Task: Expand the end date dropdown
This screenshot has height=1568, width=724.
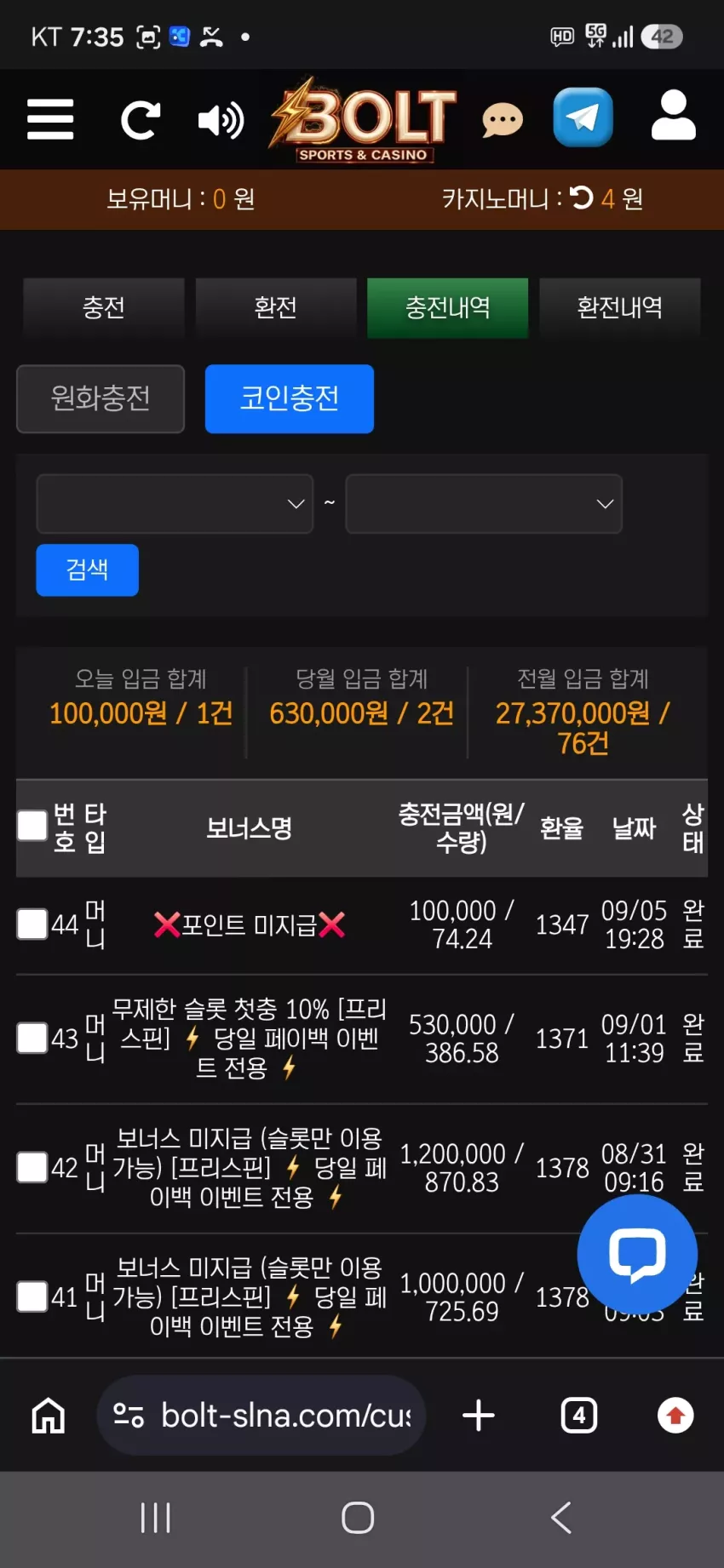Action: pos(484,504)
